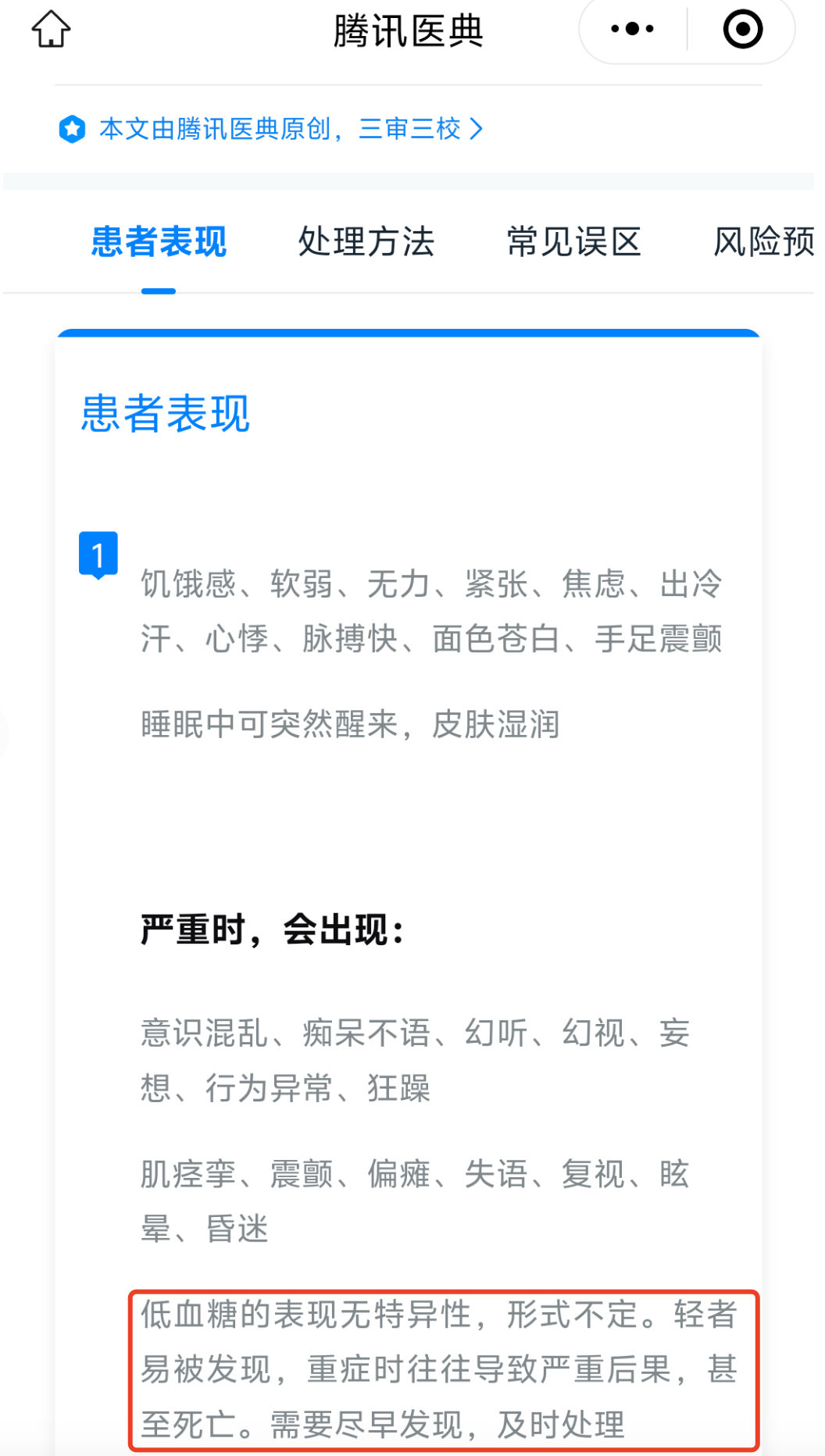825x1456 pixels.
Task: Close the mini program with the circle button
Action: click(x=742, y=30)
